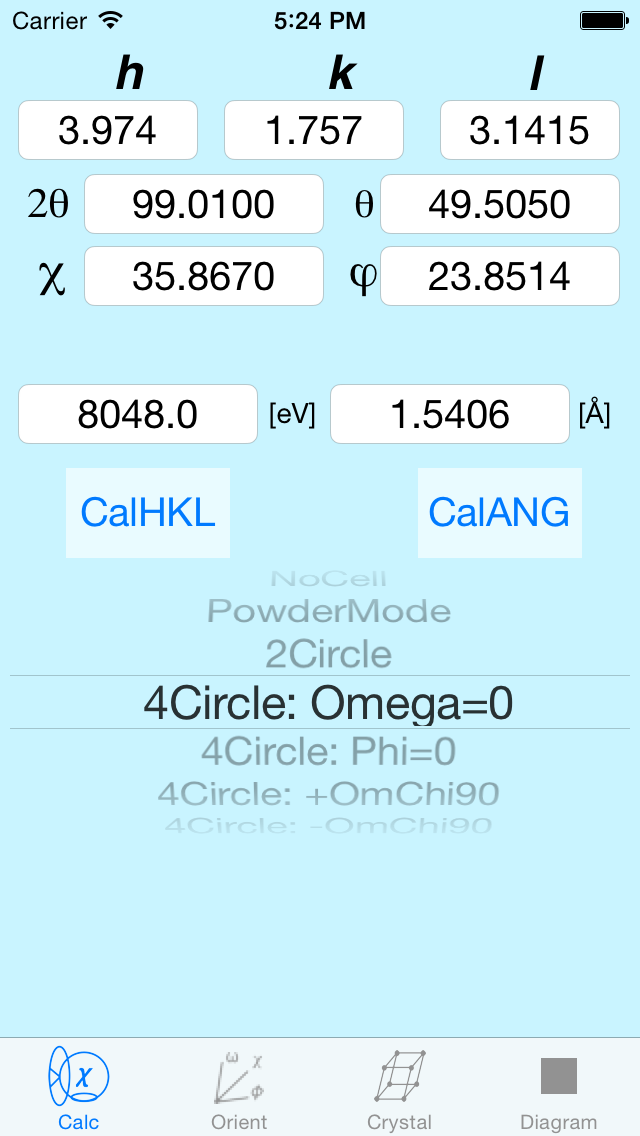Tap the 2θ angle field
The height and width of the screenshot is (1136, 640).
[204, 204]
